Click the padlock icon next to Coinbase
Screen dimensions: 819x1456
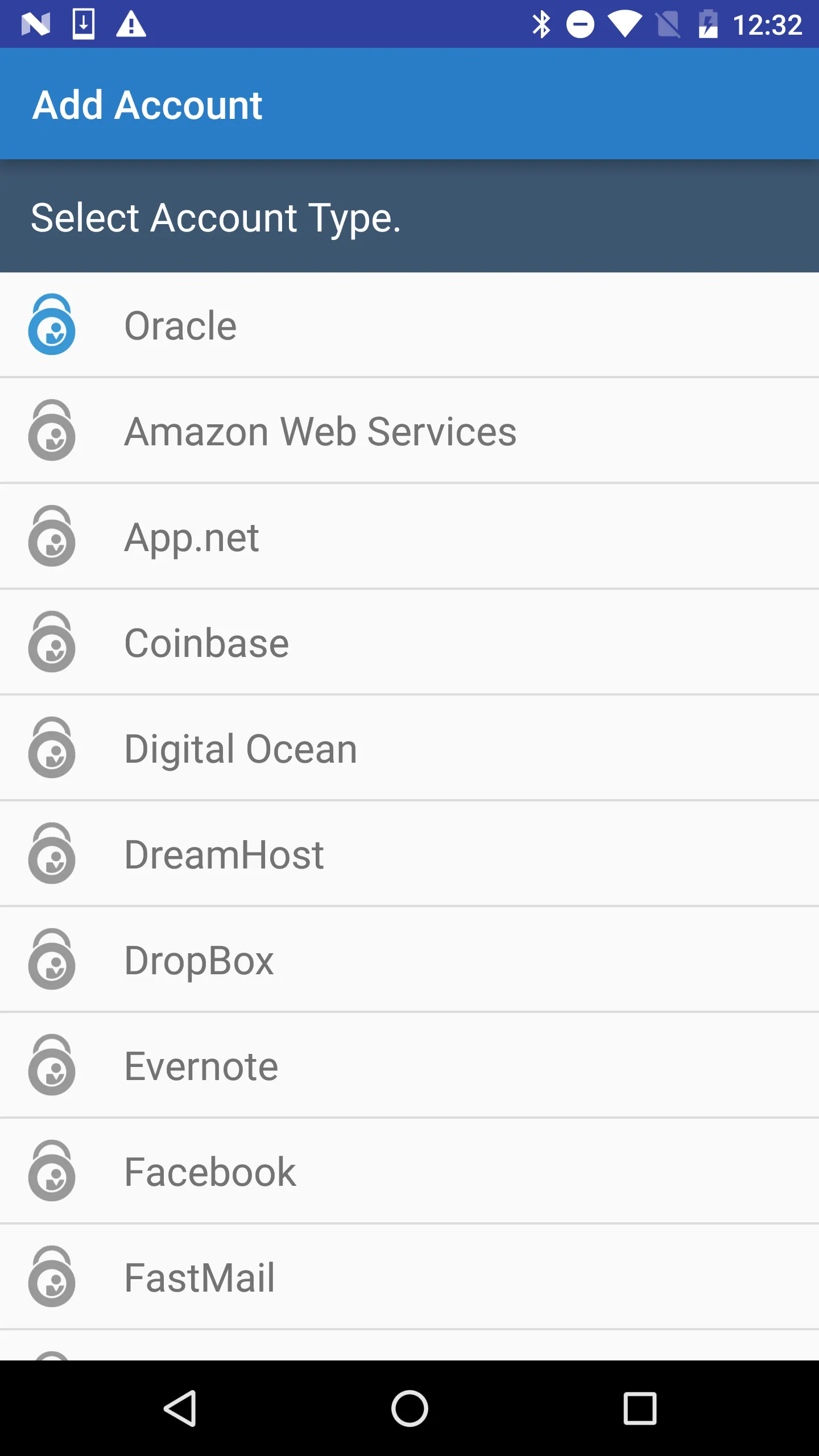coord(52,642)
